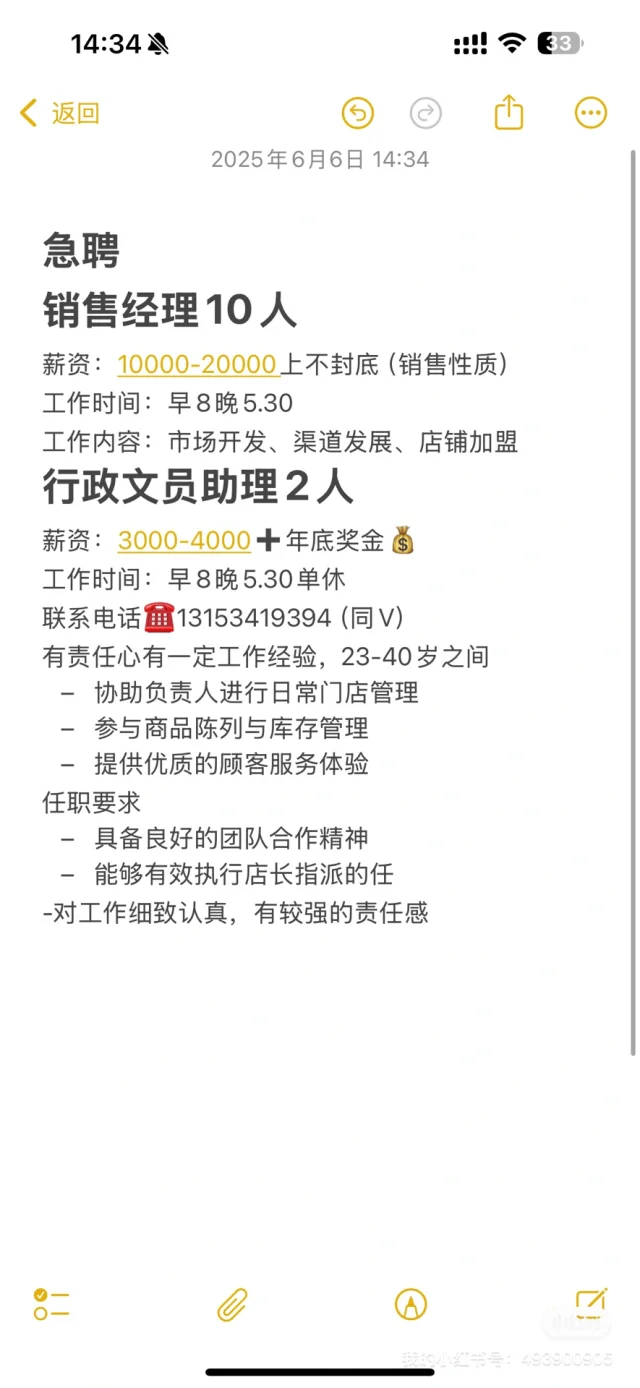Image resolution: width=640 pixels, height=1388 pixels.
Task: Redo the last edit
Action: (426, 113)
